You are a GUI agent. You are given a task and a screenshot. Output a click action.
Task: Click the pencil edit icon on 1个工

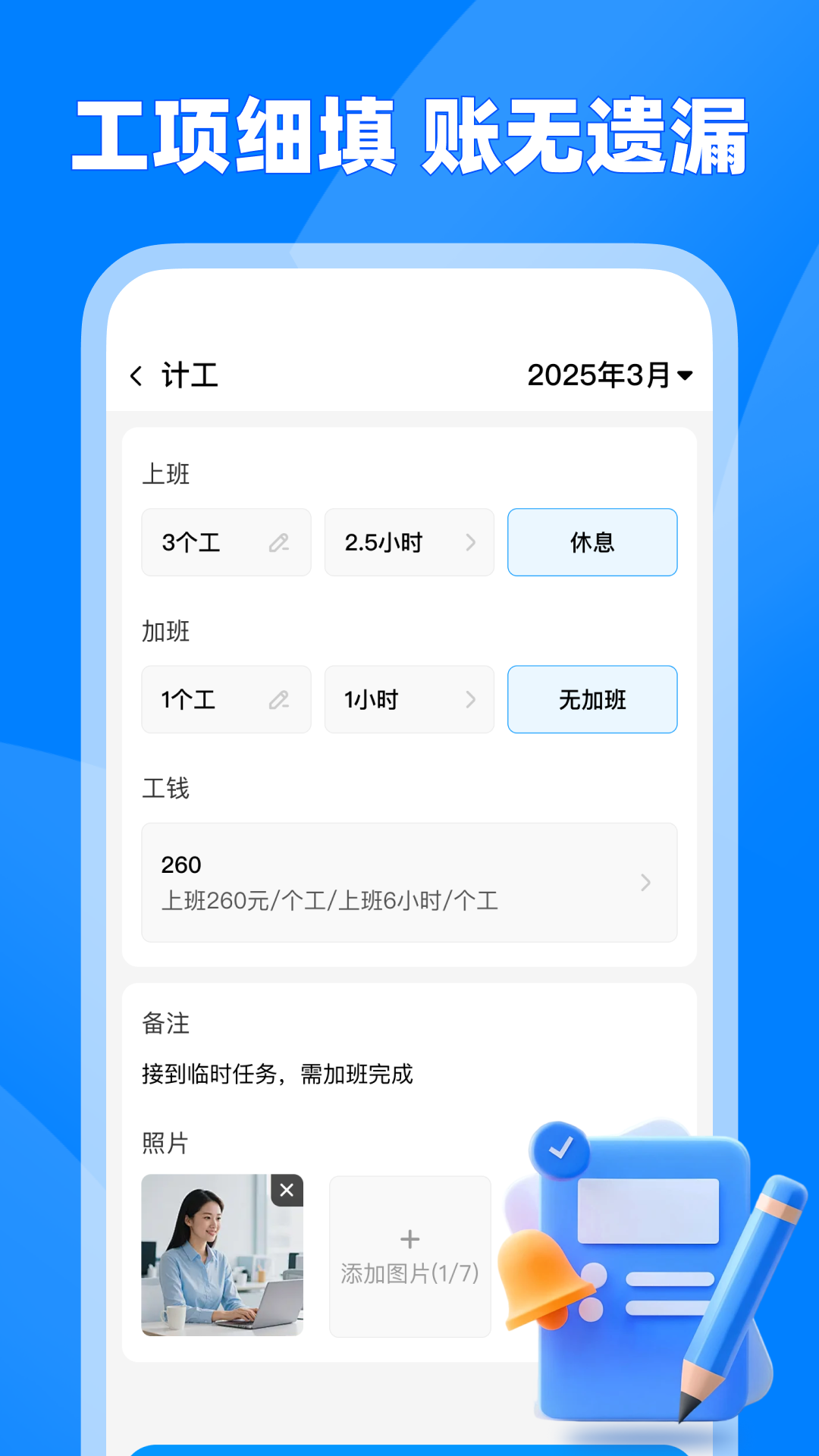[x=281, y=699]
